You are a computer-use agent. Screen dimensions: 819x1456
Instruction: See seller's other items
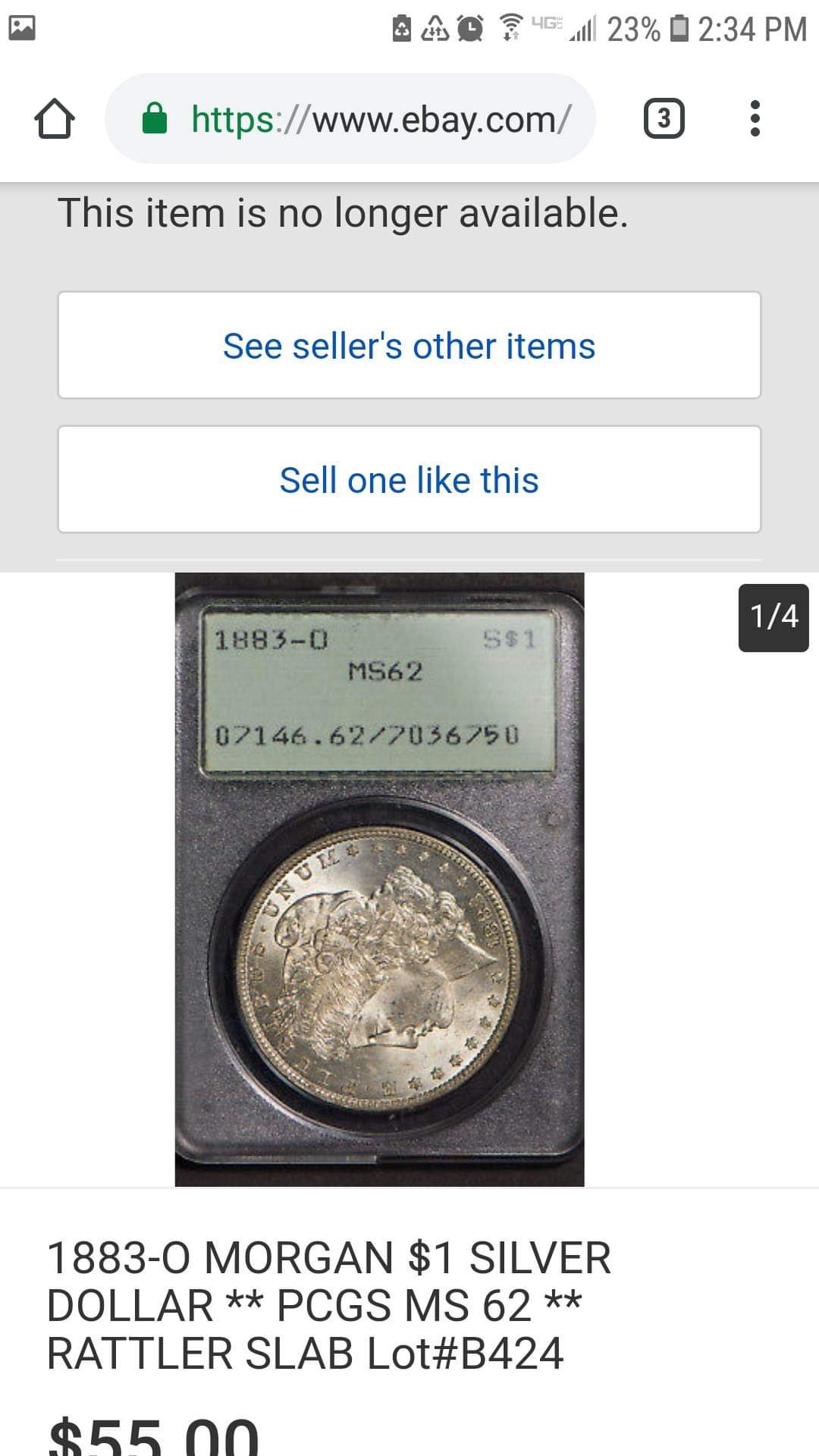coord(409,346)
